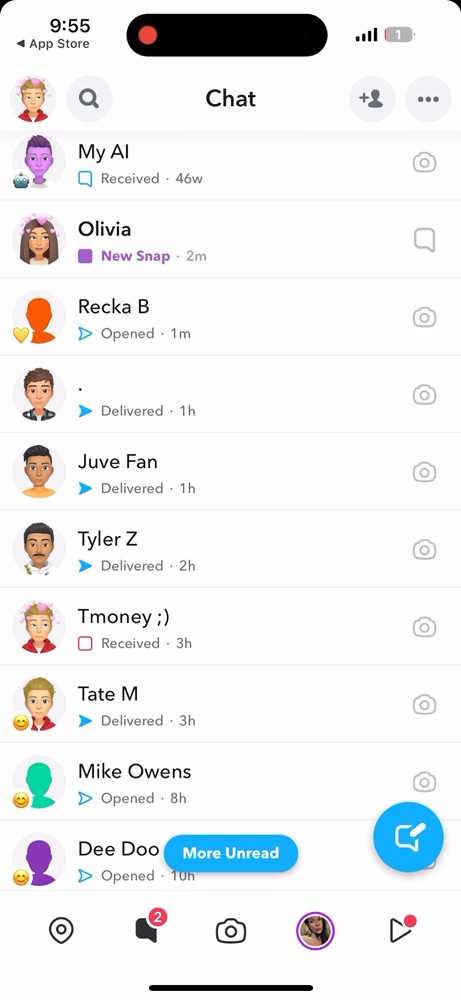Open the chat with Mike Owens
461x1000 pixels.
[230, 782]
